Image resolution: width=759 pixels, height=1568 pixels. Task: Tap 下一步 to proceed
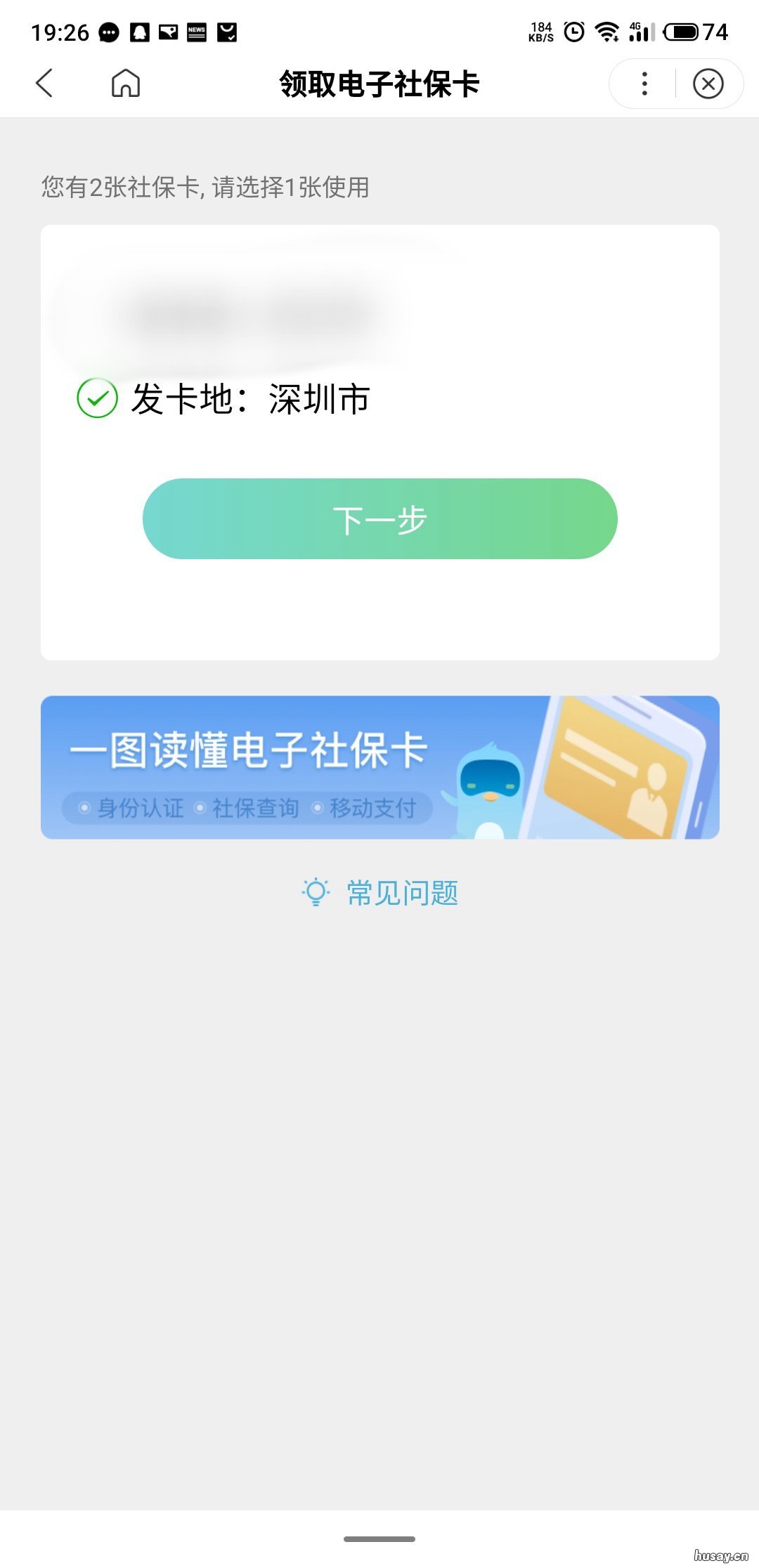[379, 519]
